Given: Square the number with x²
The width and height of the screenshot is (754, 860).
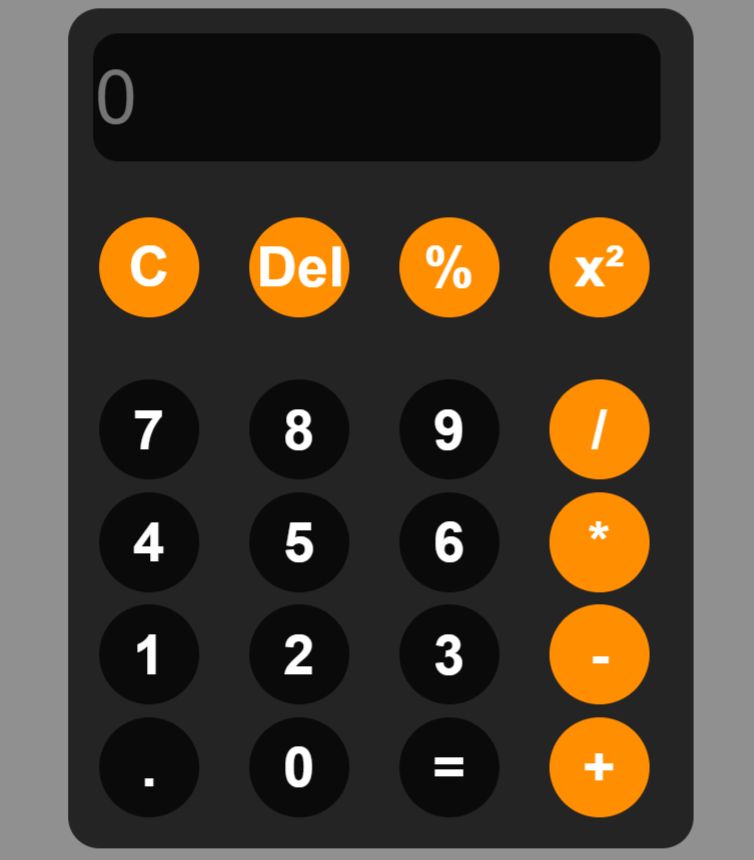Looking at the screenshot, I should point(599,267).
